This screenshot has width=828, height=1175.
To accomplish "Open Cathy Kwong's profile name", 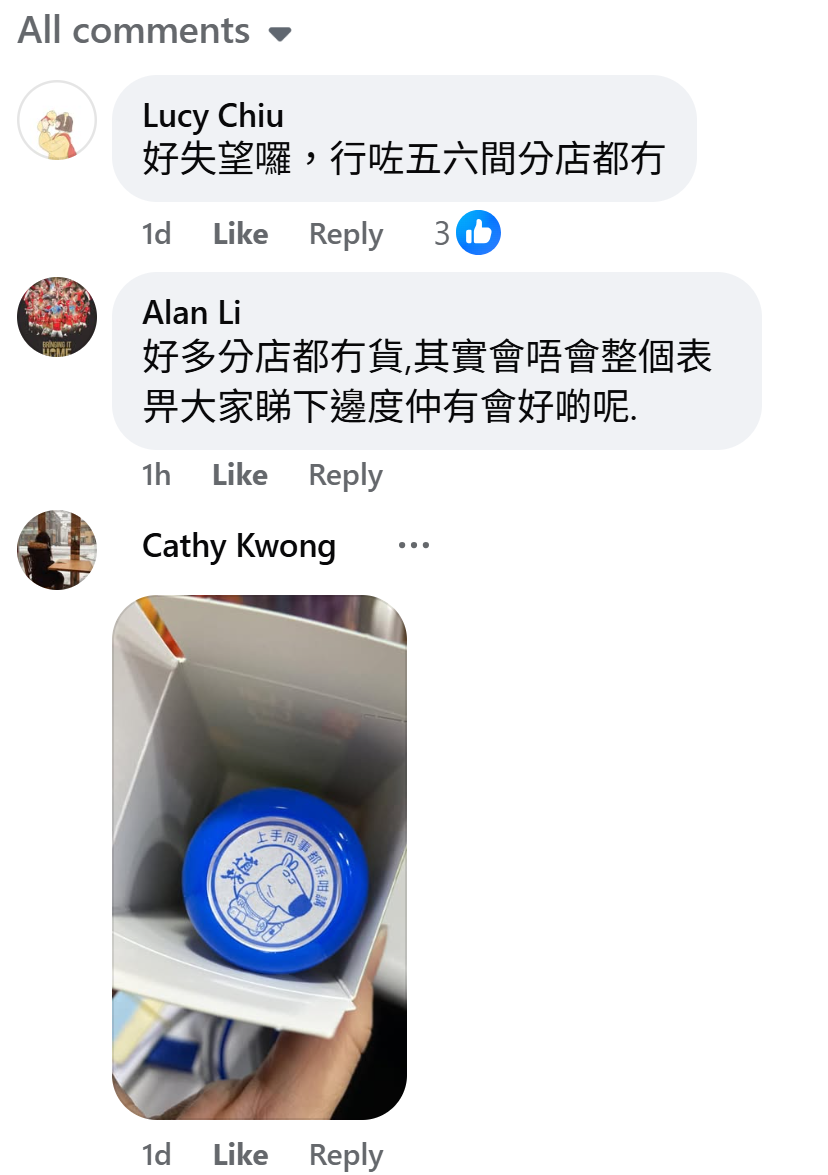I will 239,546.
